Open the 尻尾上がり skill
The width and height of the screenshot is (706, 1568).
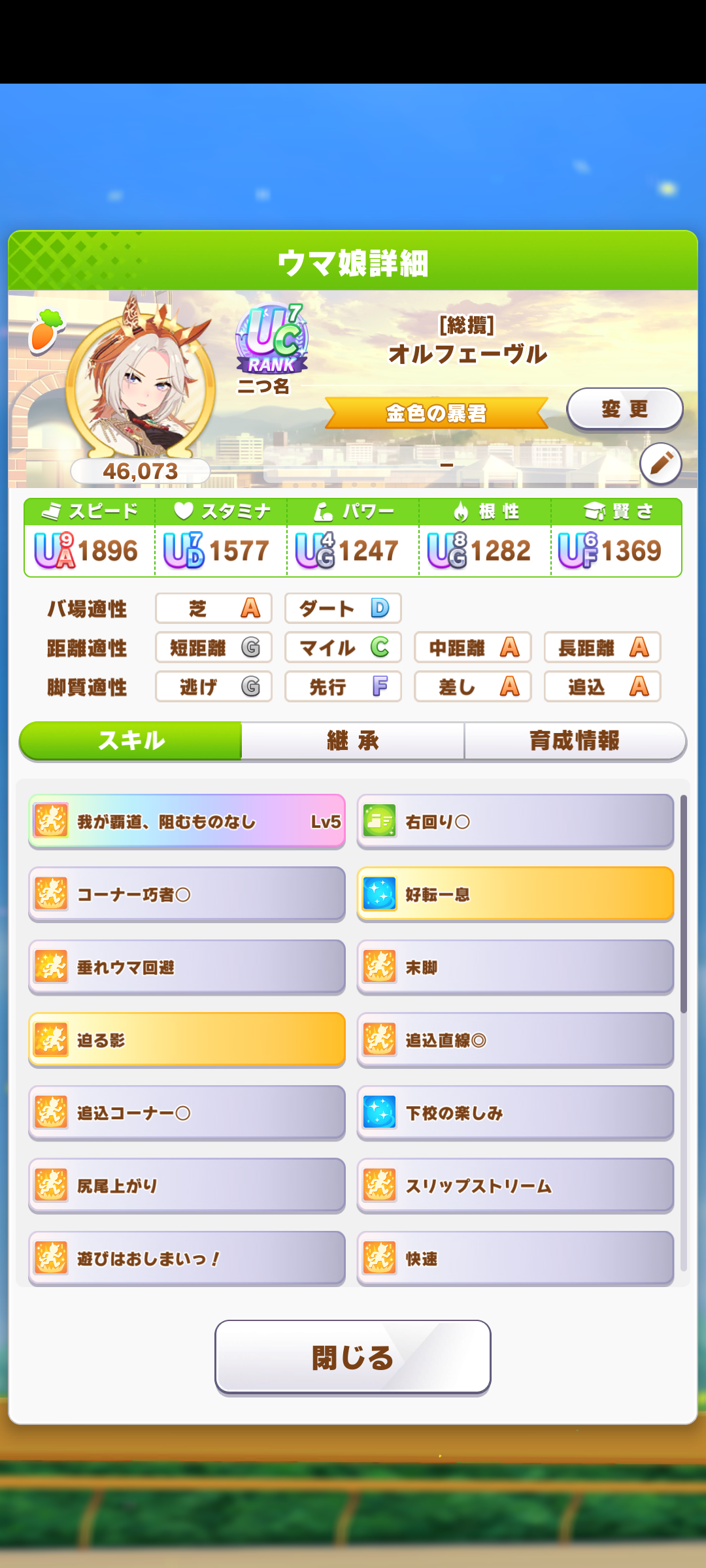point(187,1185)
